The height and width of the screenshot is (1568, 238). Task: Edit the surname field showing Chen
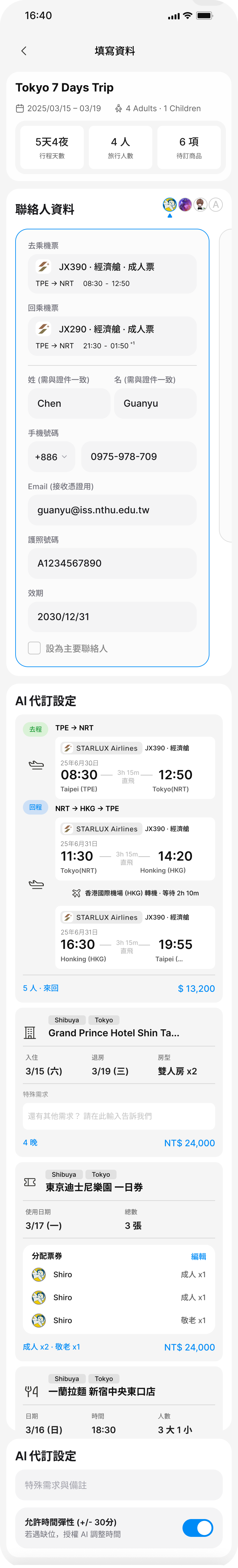tap(69, 403)
